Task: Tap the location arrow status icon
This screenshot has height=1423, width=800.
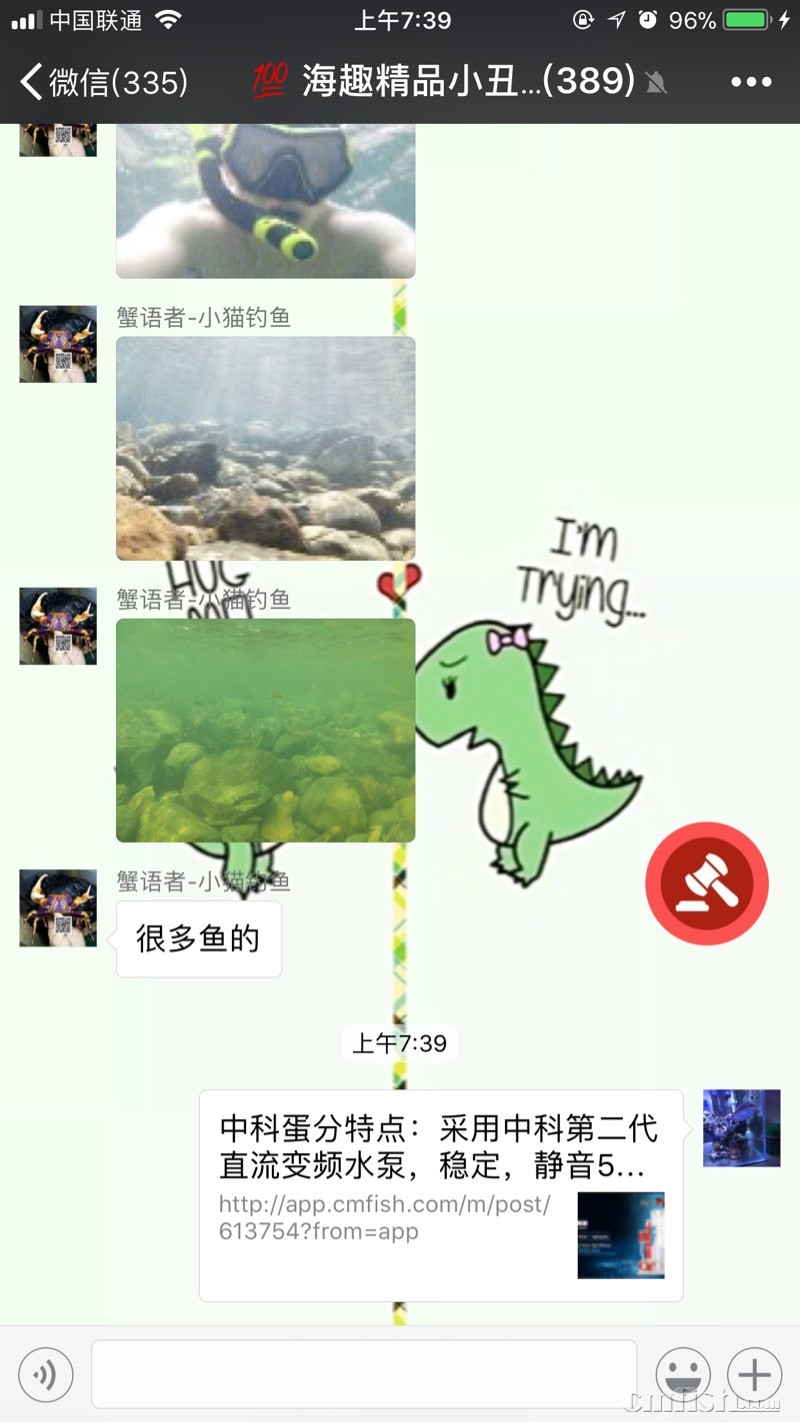Action: coord(618,18)
